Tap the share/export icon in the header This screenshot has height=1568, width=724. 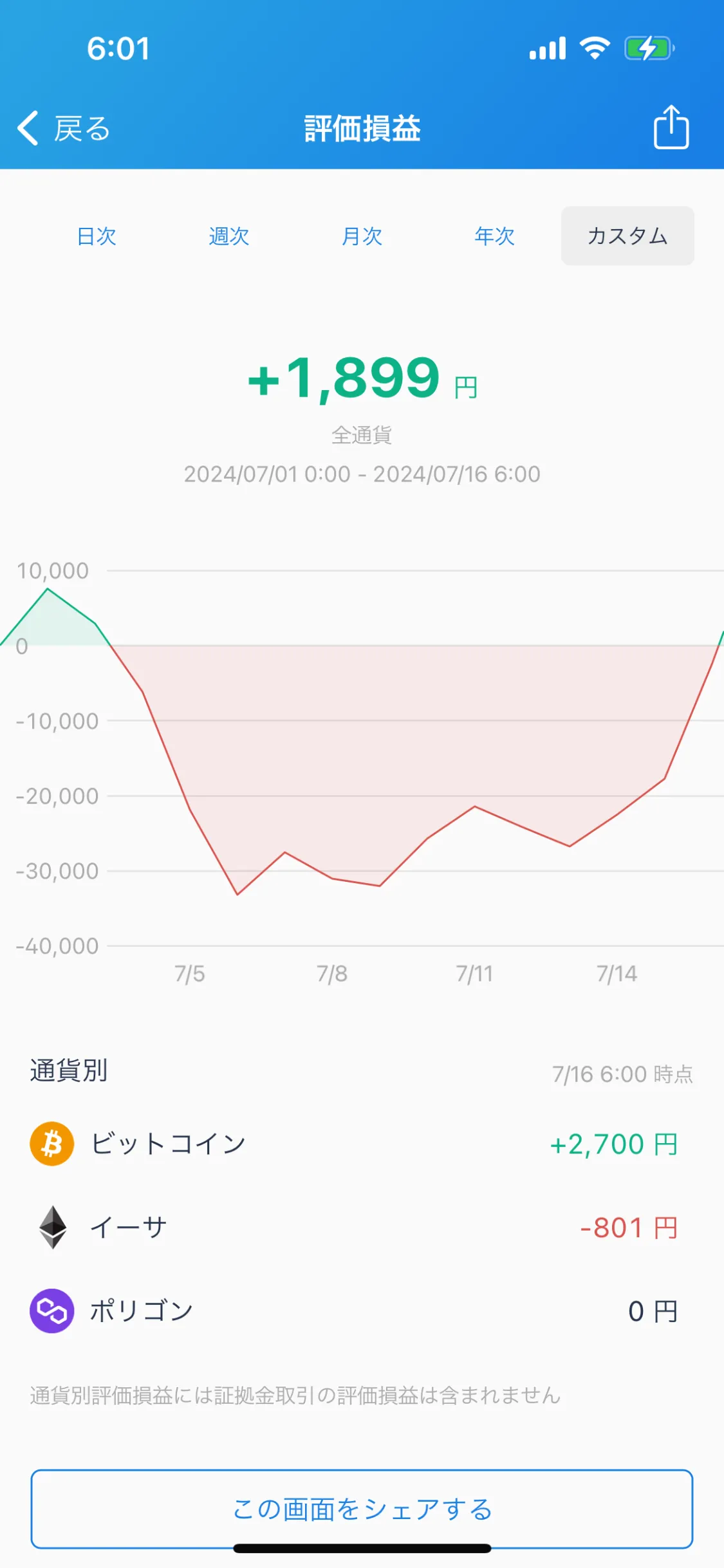671,127
